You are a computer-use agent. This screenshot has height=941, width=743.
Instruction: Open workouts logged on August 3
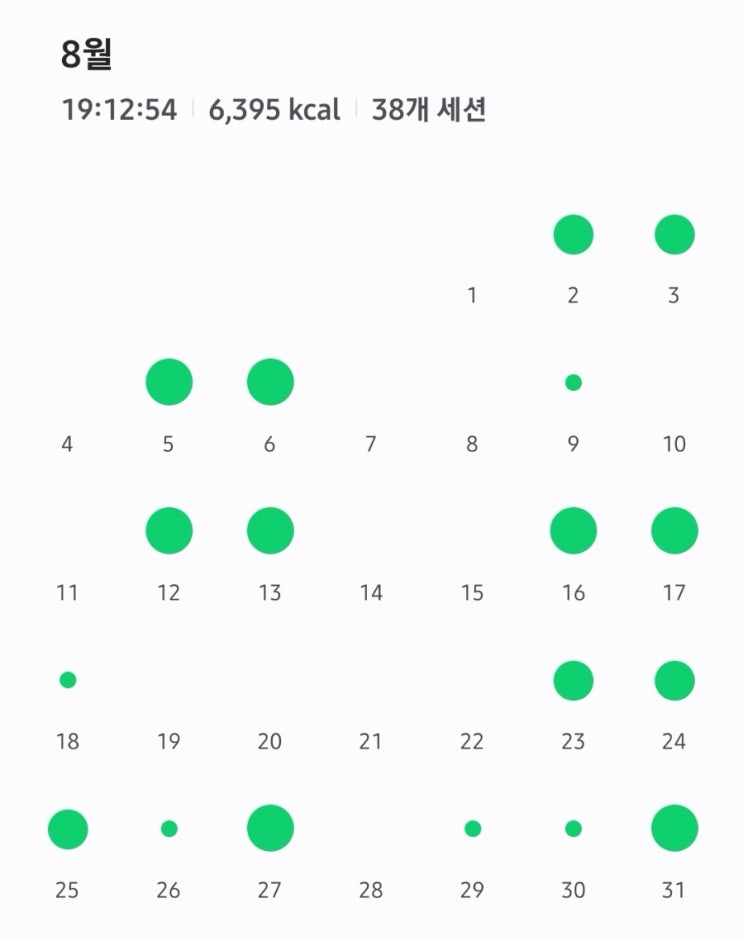click(x=674, y=235)
